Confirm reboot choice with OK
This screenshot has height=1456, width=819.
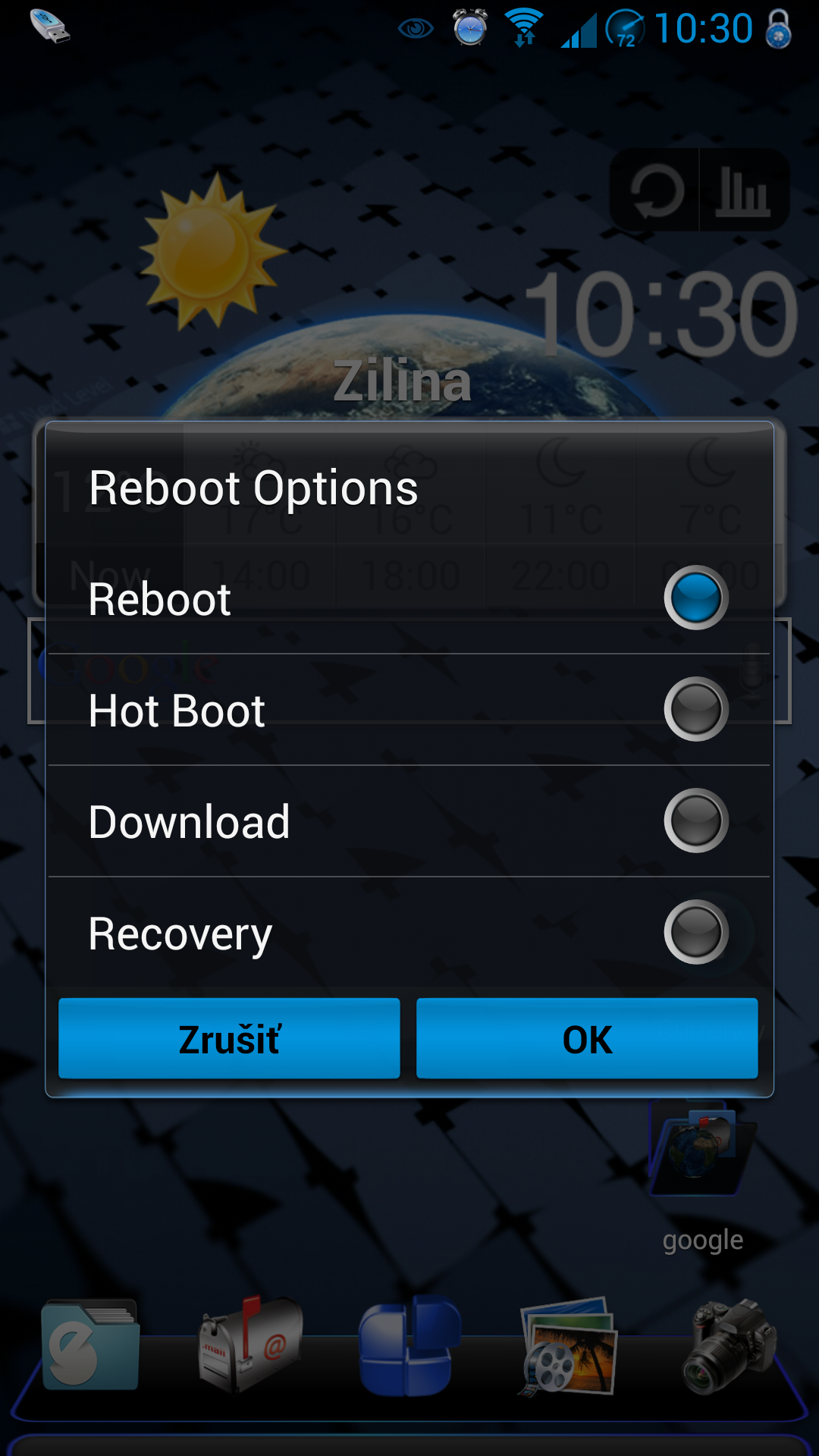click(x=587, y=1038)
